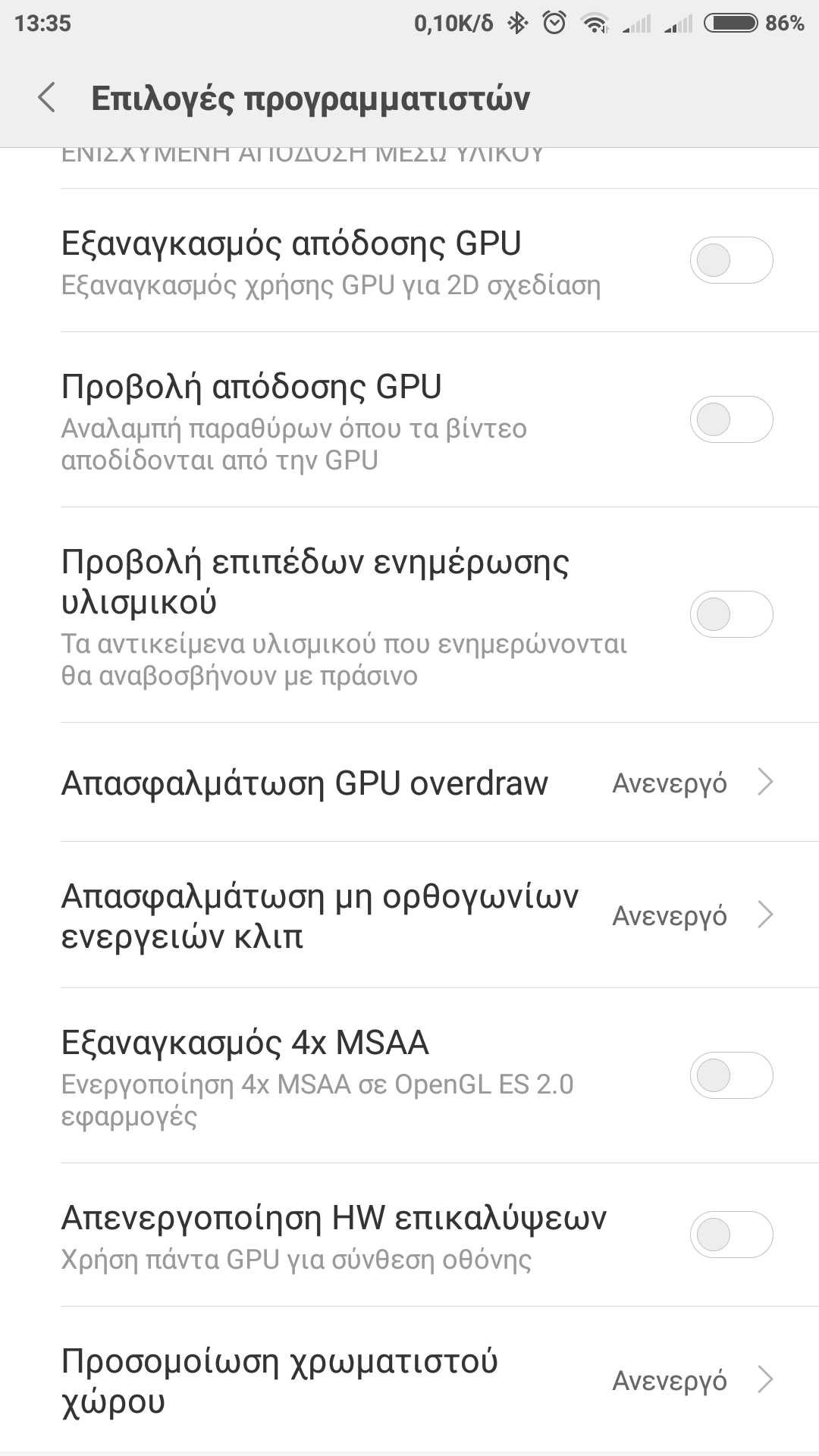The image size is (819, 1456).
Task: Switch on Απενεργοποίηση HW επικαλύψεων
Action: point(730,1235)
